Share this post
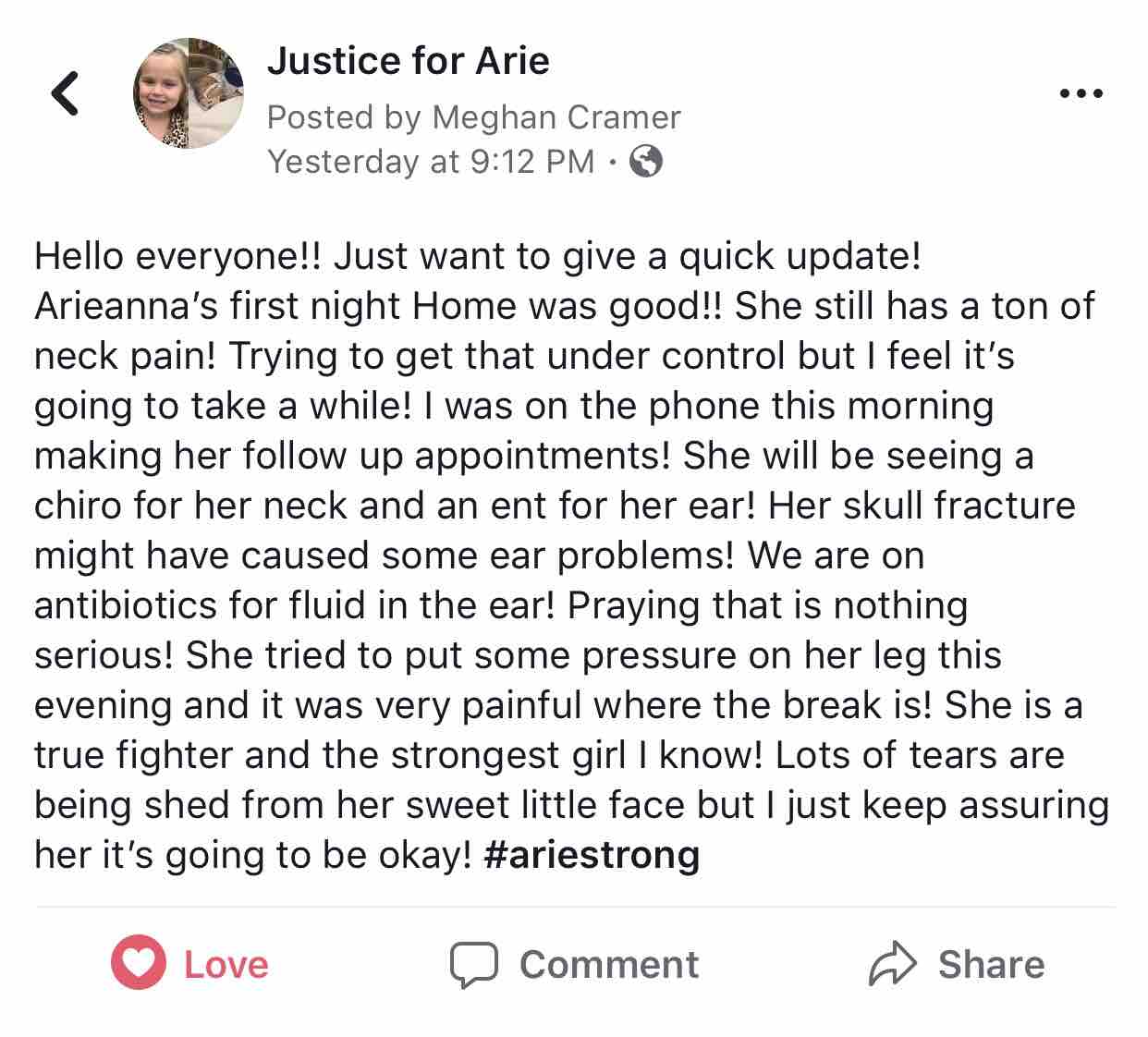The height and width of the screenshot is (1037, 1148). 957,965
